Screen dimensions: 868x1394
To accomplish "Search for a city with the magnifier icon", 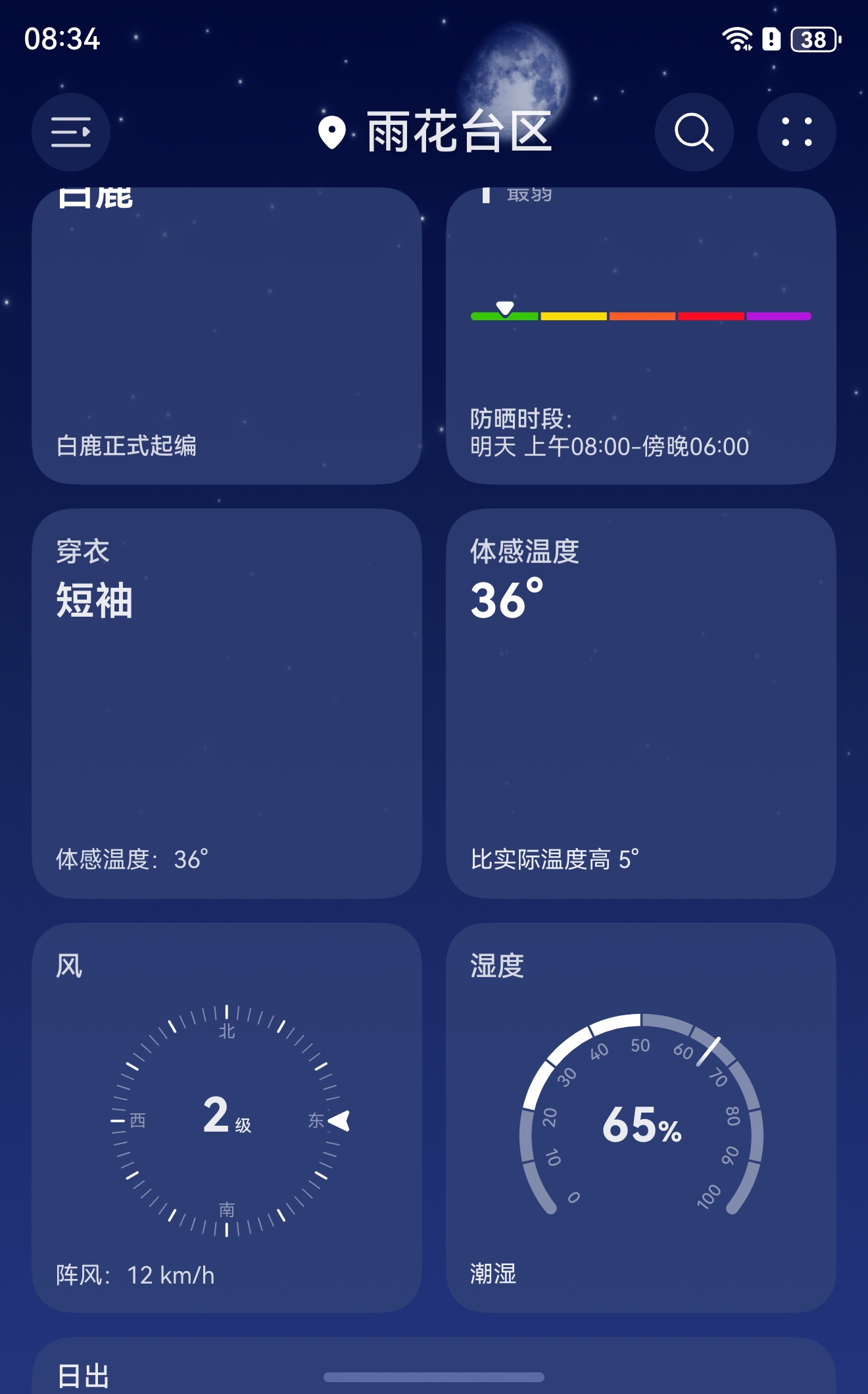I will point(694,132).
